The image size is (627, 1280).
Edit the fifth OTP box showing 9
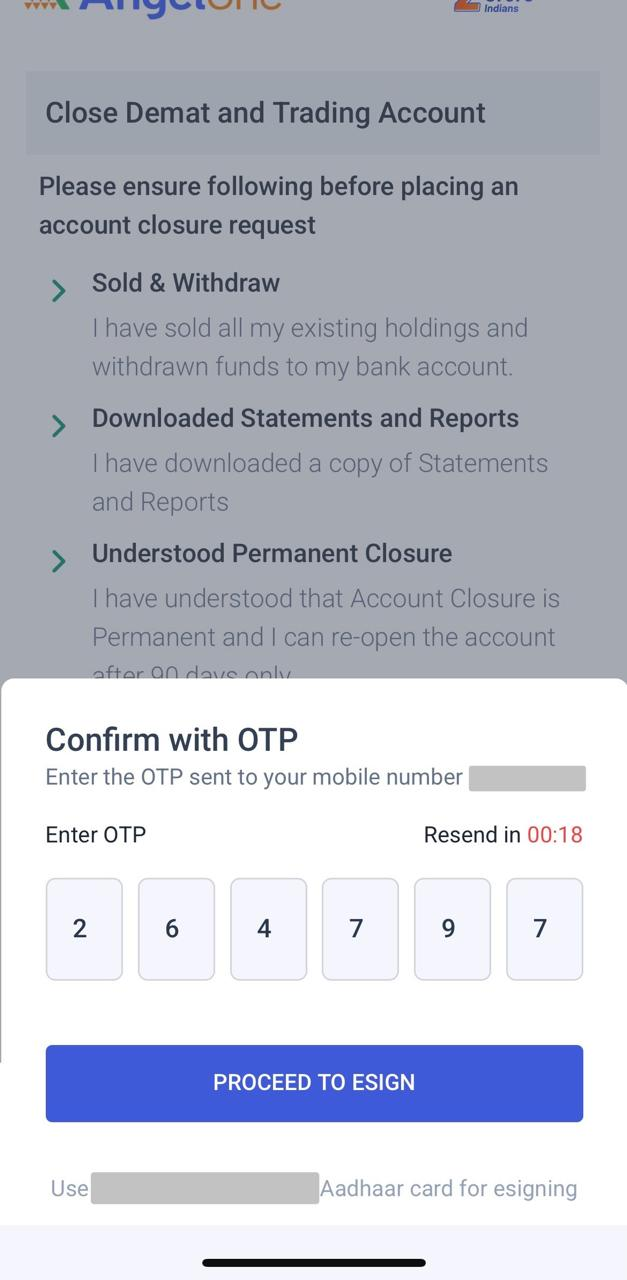point(452,929)
